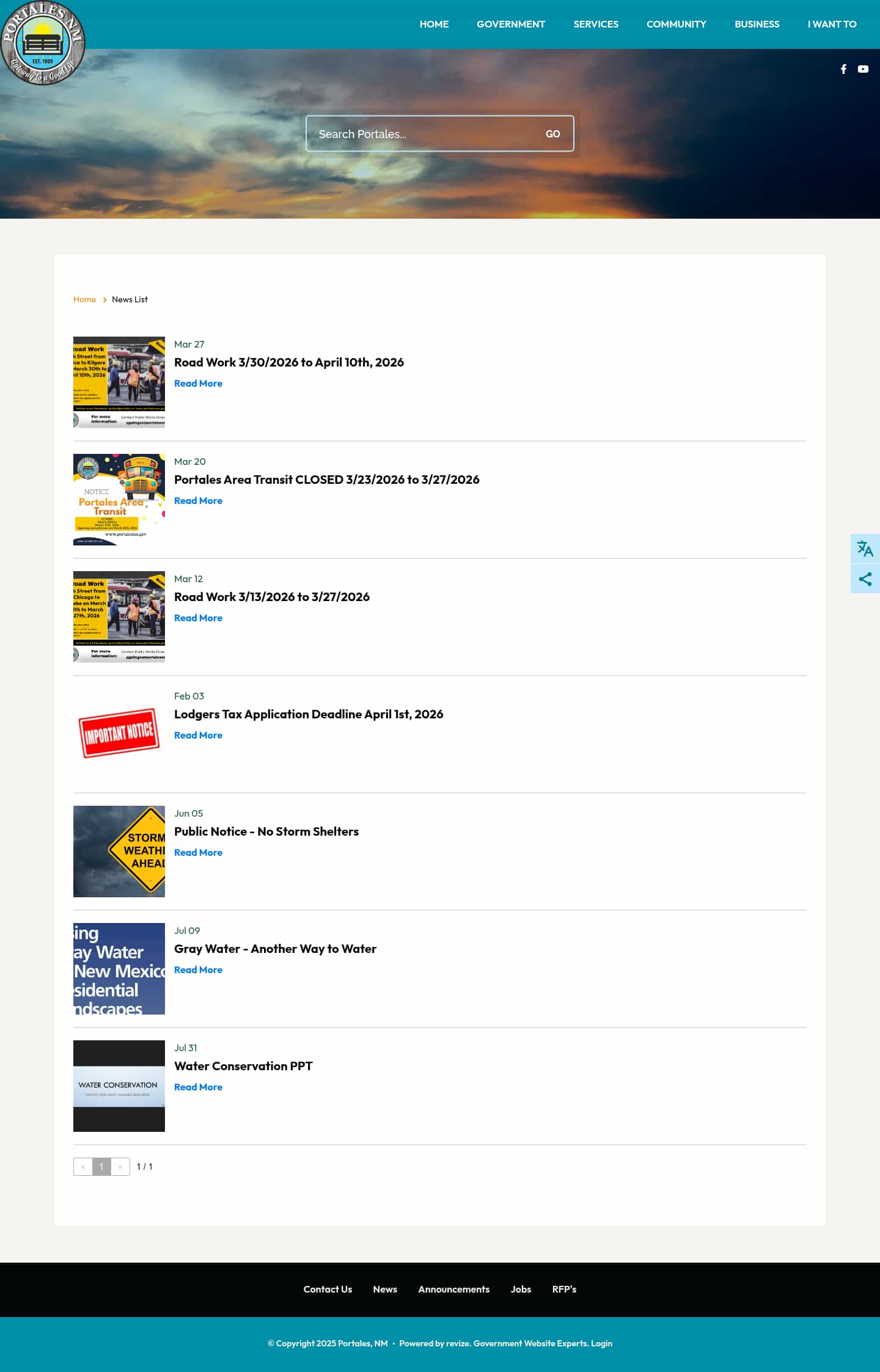Open Portales Area Transit CLOSED article title
Image resolution: width=880 pixels, height=1372 pixels.
(326, 480)
